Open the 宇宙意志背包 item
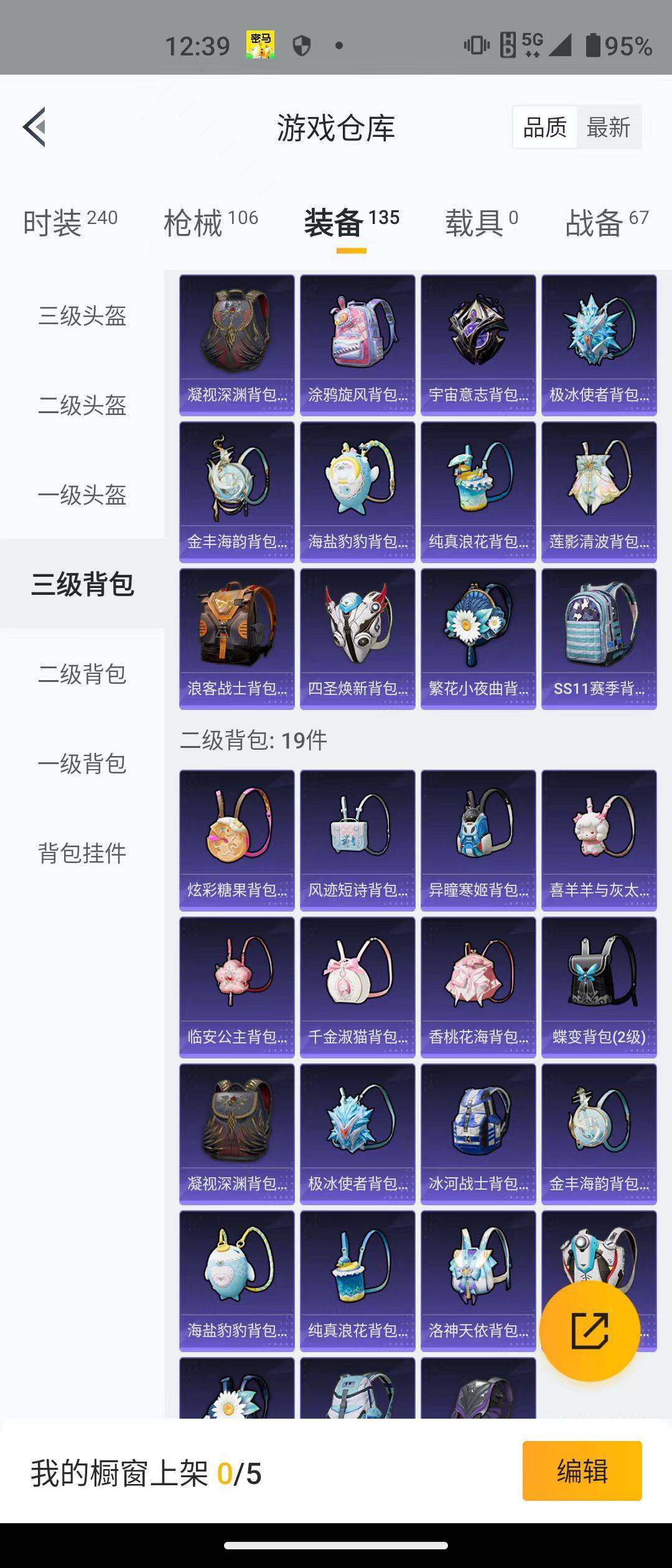 478,345
